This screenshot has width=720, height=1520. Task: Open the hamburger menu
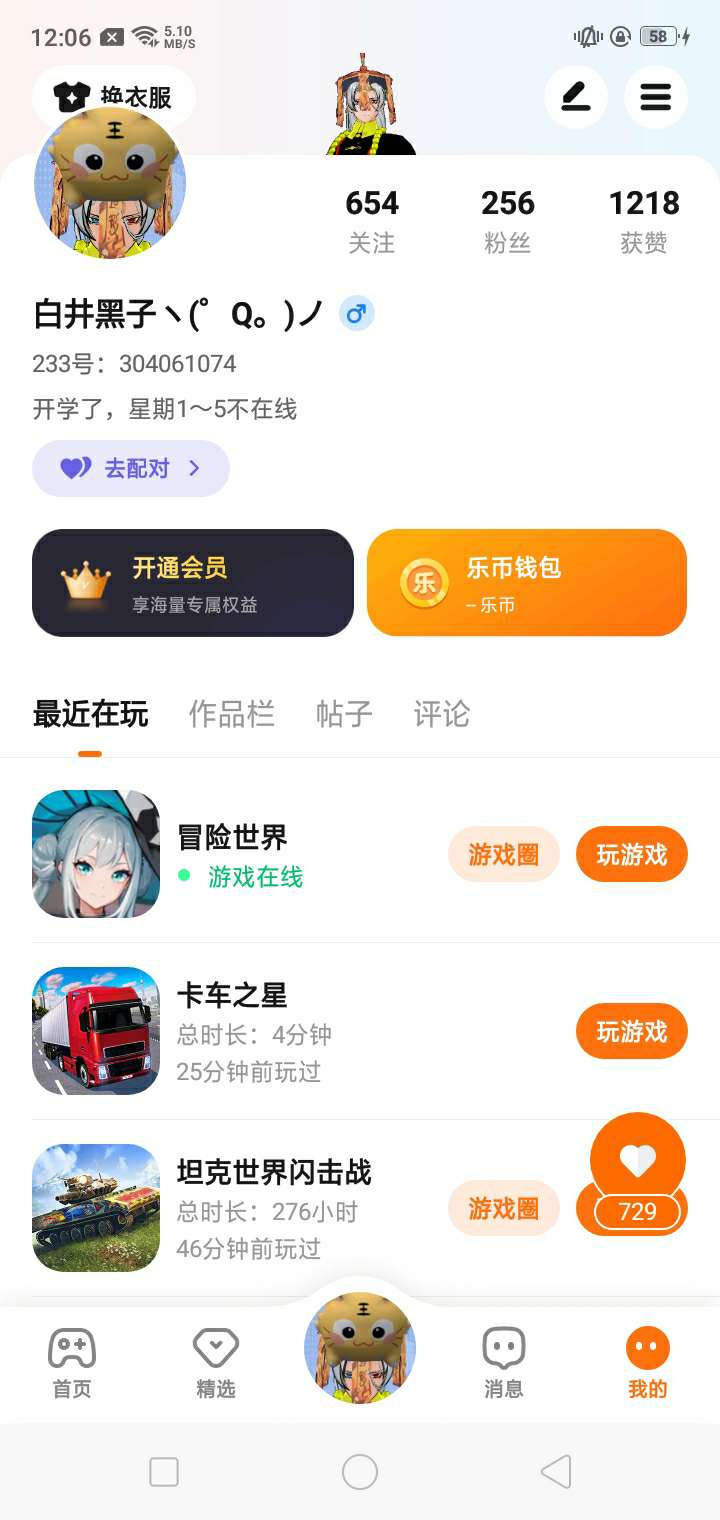click(655, 97)
